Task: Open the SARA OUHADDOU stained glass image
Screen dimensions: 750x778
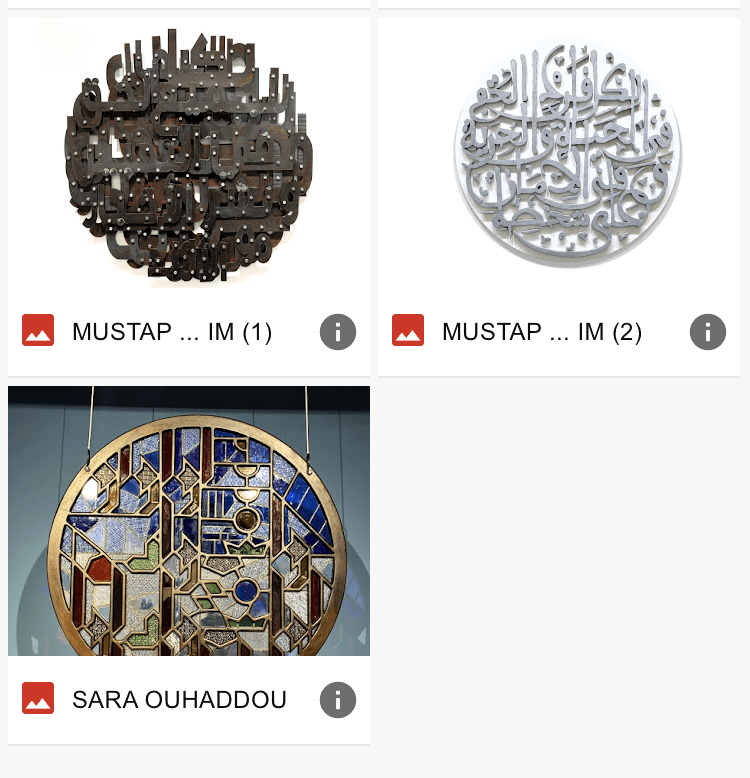Action: 188,520
